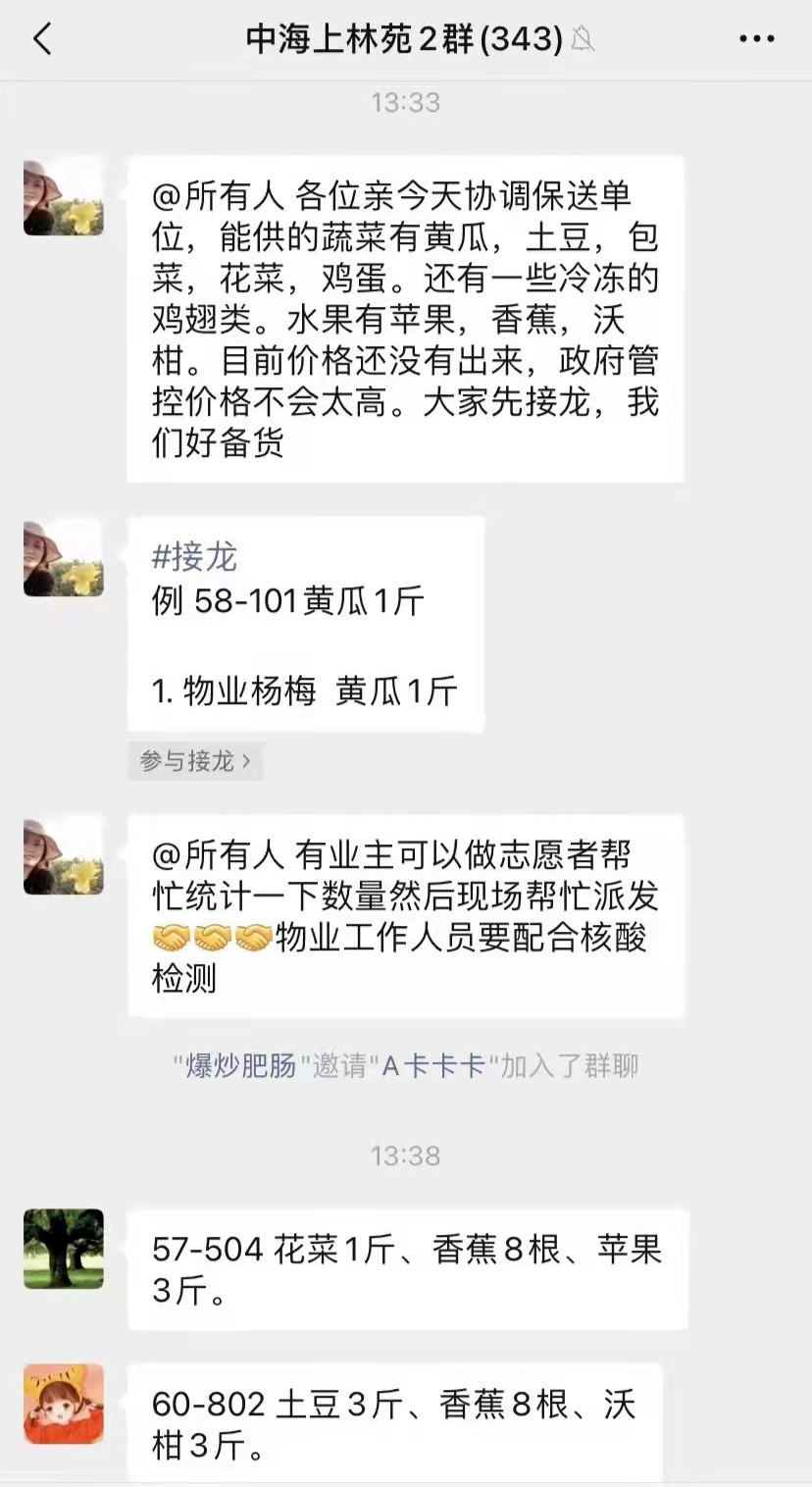Viewport: 812px width, 1487px height.
Task: Tap 参与接龙 to join the chain
Action: [x=195, y=761]
